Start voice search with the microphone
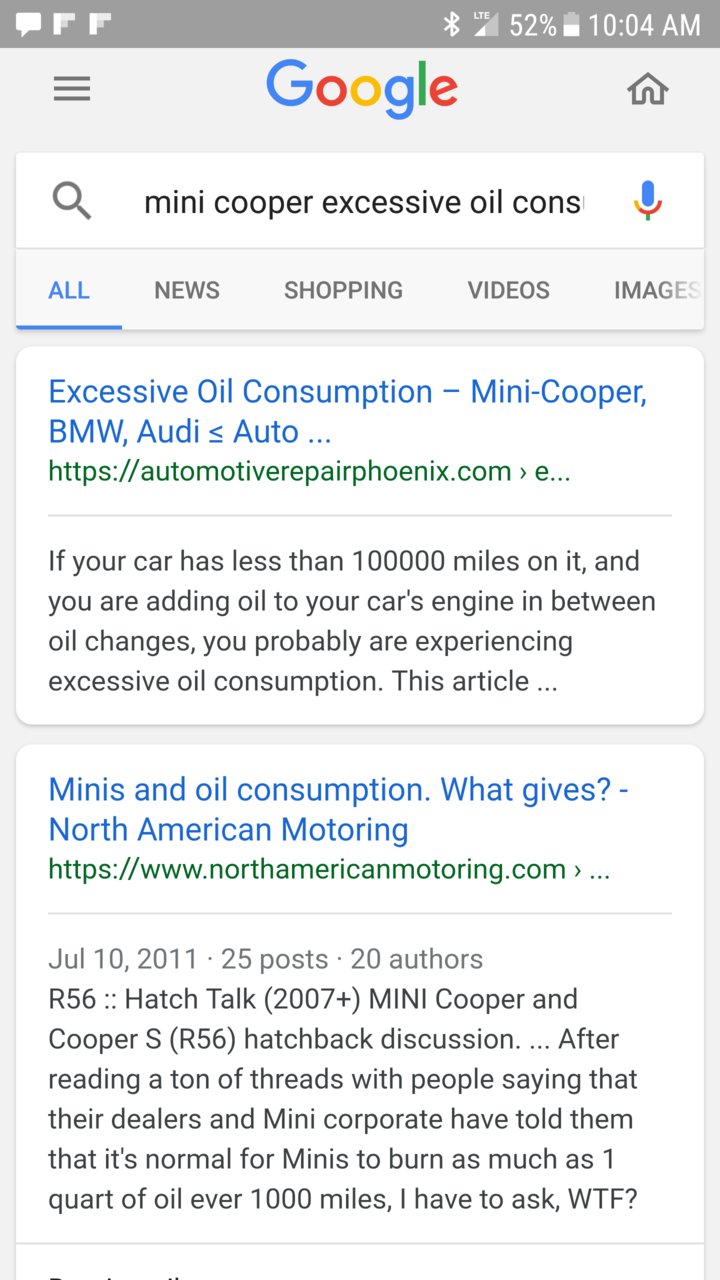This screenshot has height=1280, width=720. pos(648,202)
